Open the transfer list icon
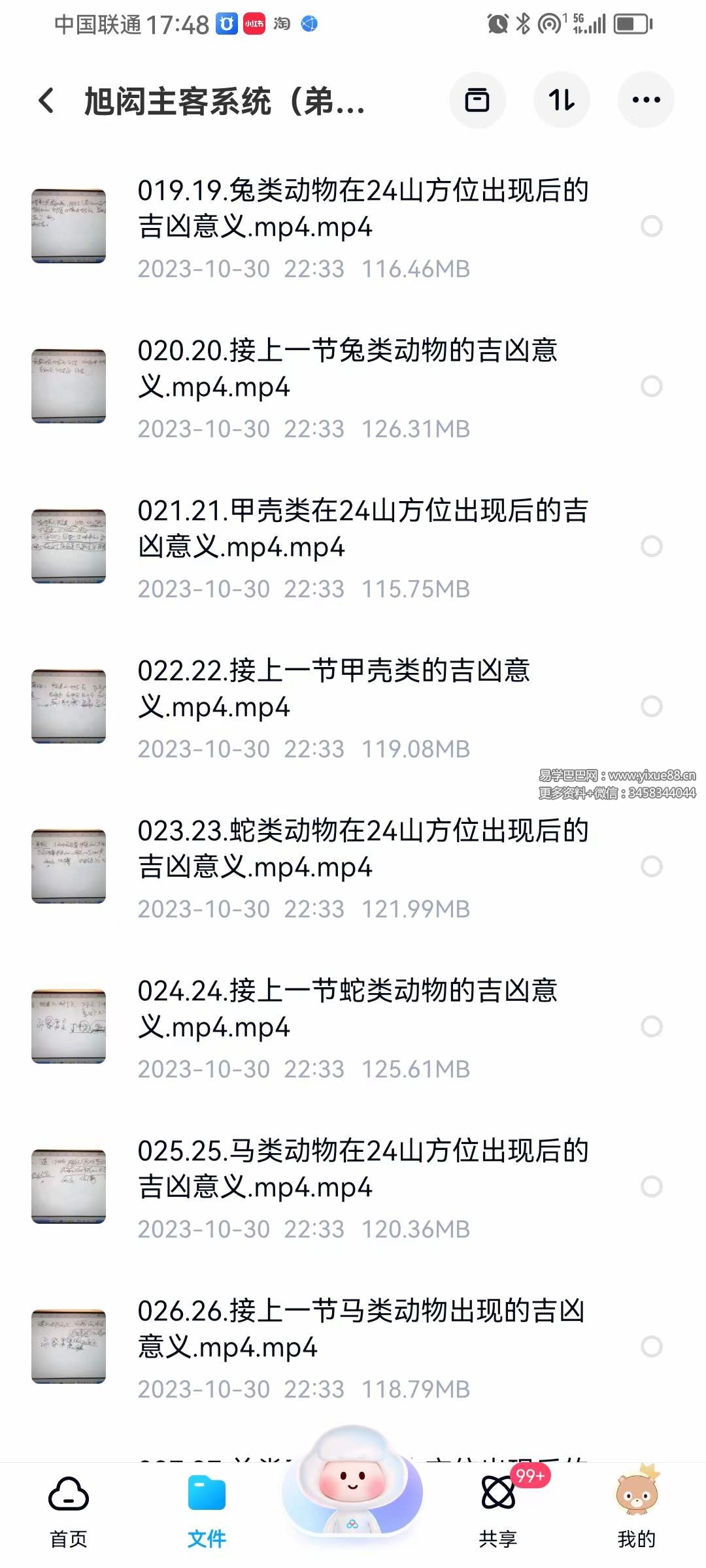The image size is (706, 1568). point(477,101)
